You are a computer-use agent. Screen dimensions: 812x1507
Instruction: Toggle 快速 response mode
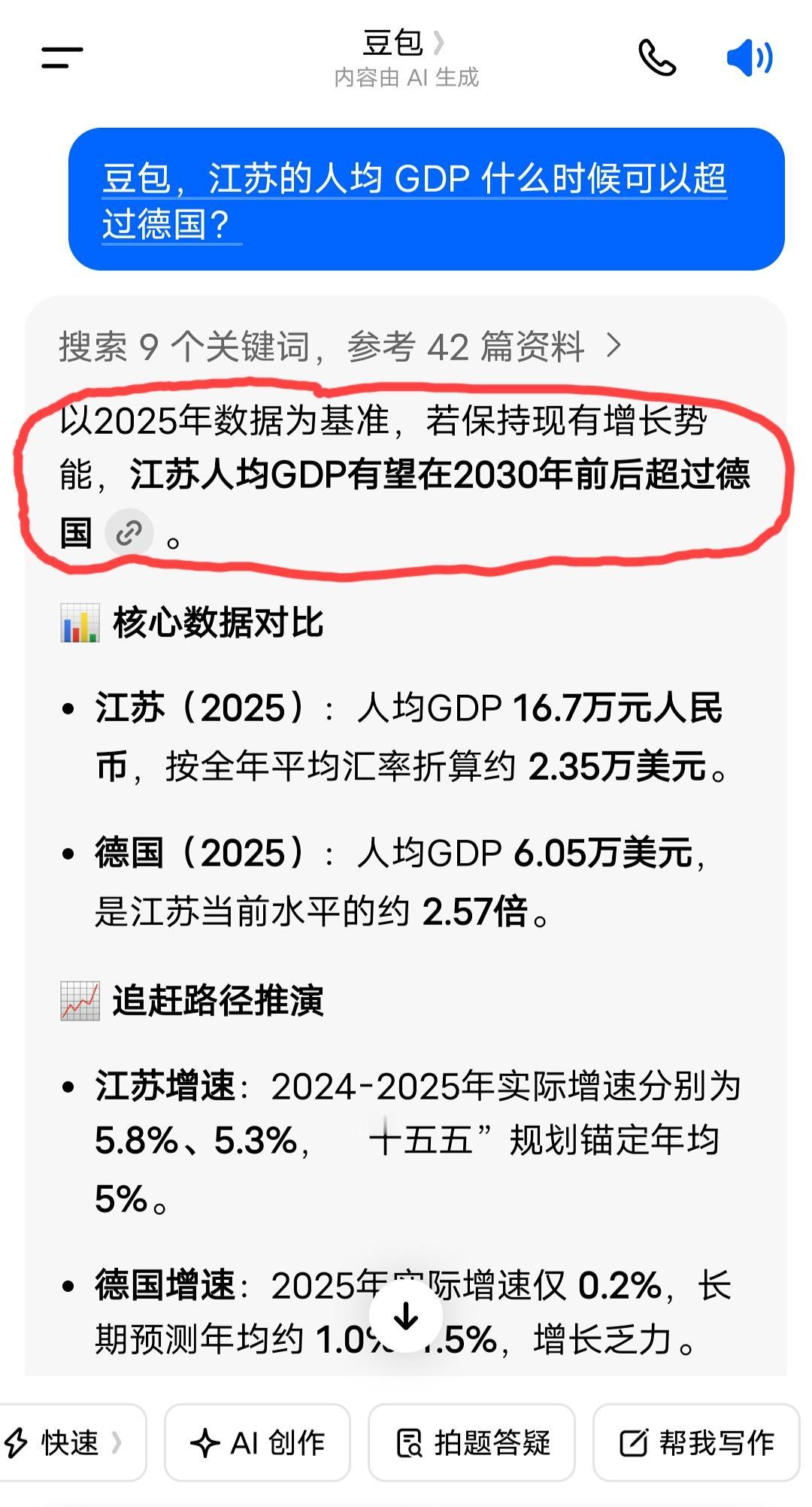click(x=71, y=1442)
